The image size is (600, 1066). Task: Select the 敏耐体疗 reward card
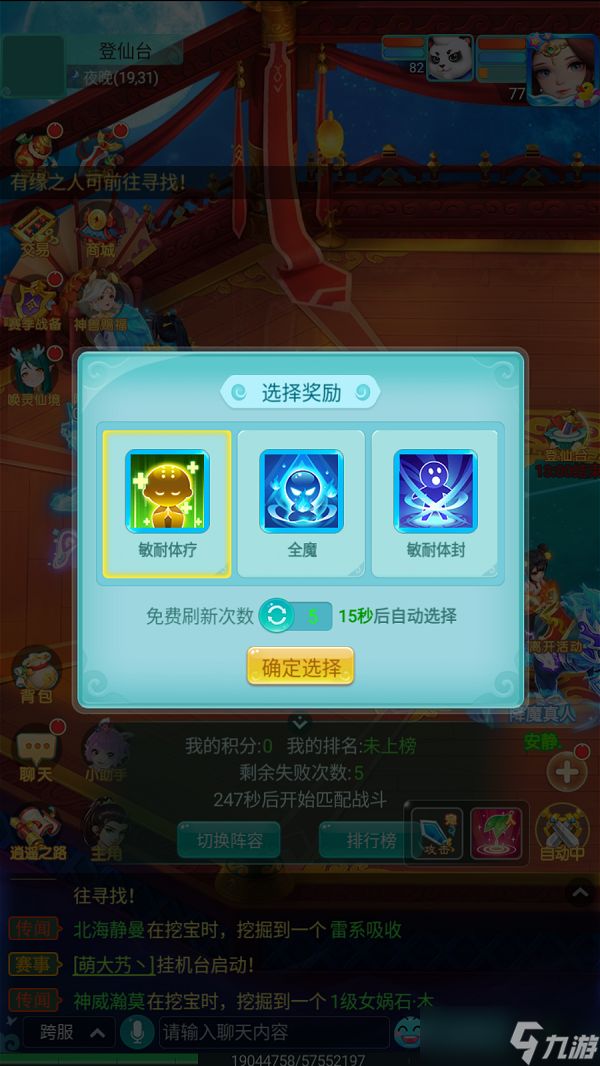click(x=167, y=503)
